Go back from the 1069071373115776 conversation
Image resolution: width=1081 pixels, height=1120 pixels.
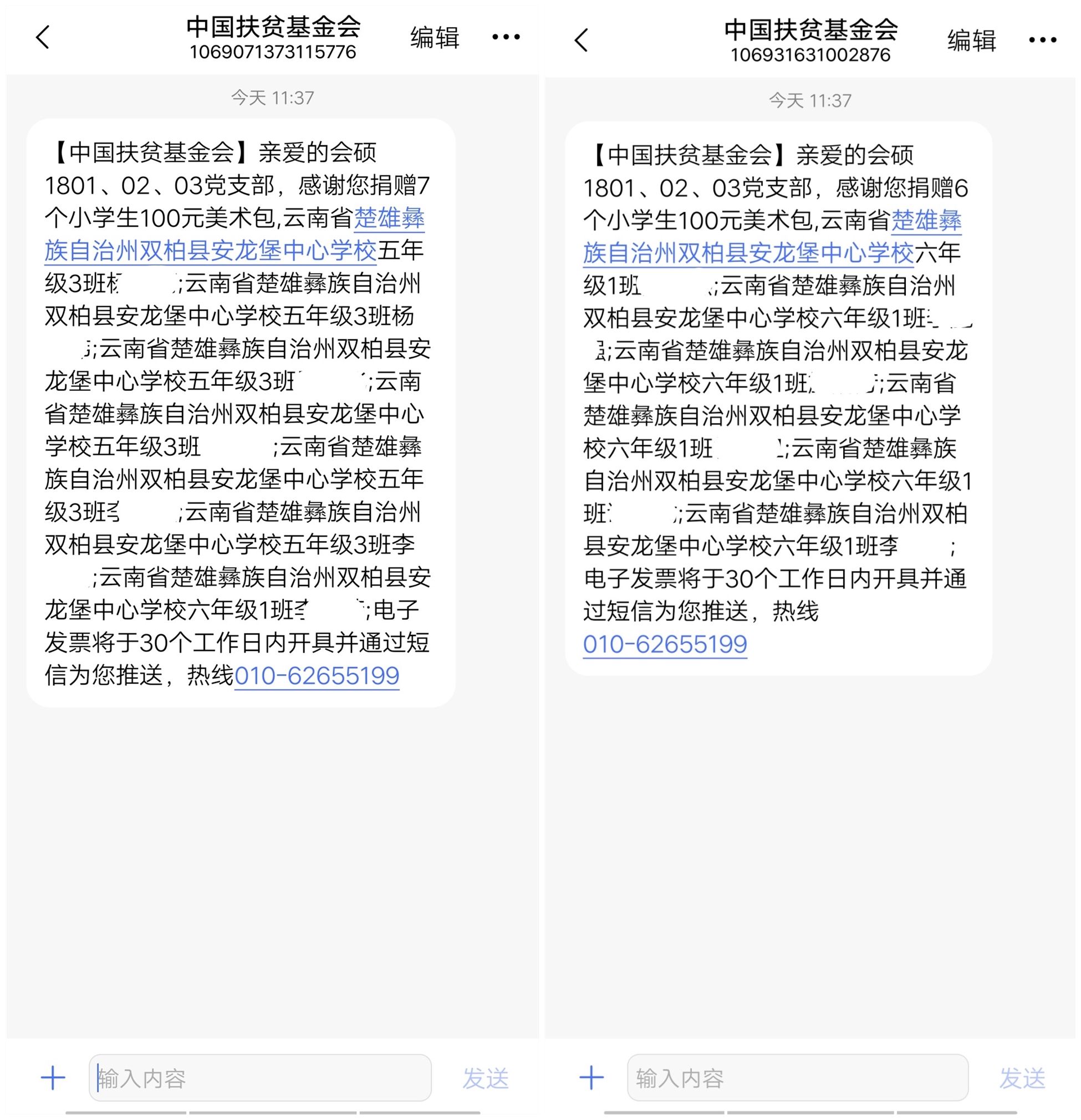pos(43,38)
